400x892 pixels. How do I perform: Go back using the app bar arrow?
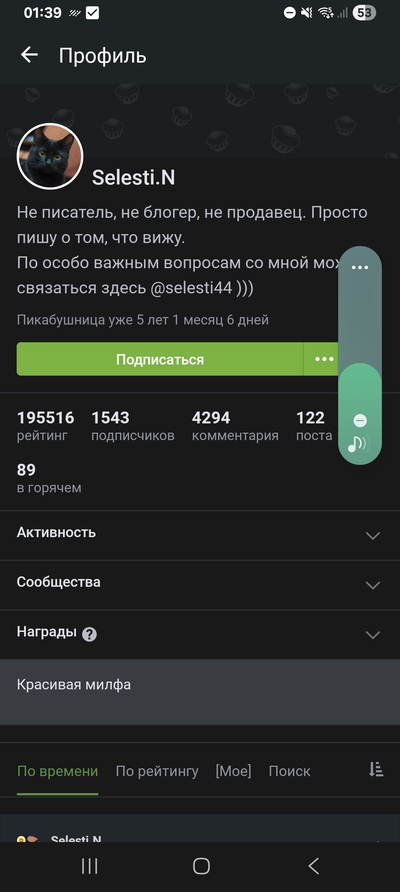point(29,55)
